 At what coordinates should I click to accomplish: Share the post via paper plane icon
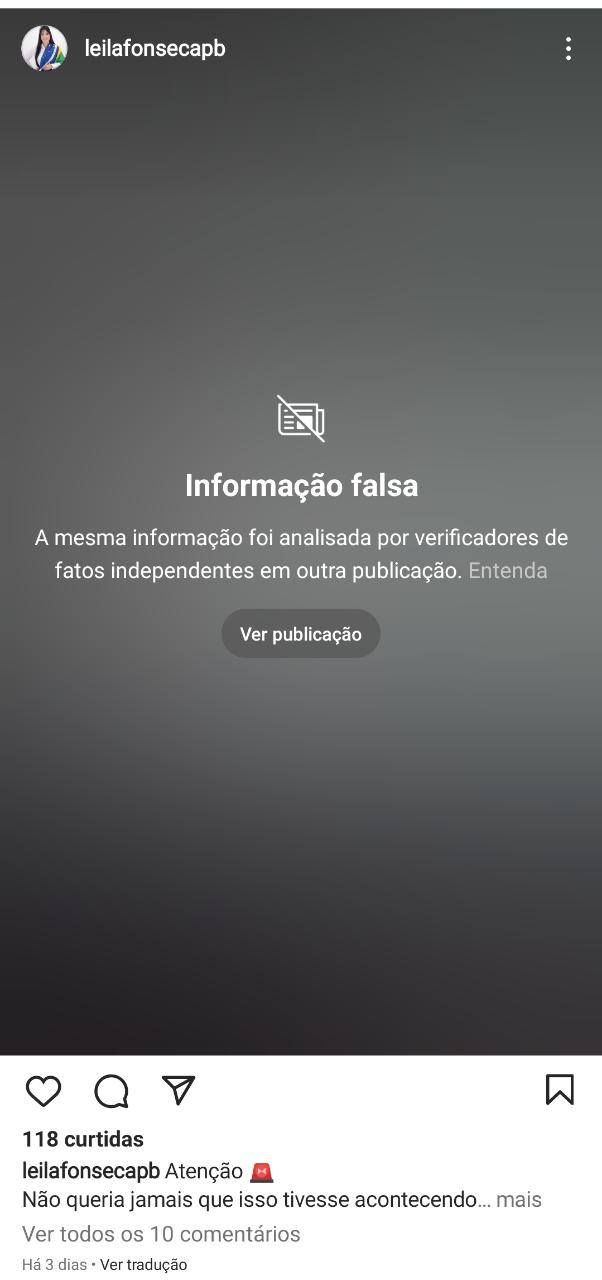pyautogui.click(x=178, y=1090)
